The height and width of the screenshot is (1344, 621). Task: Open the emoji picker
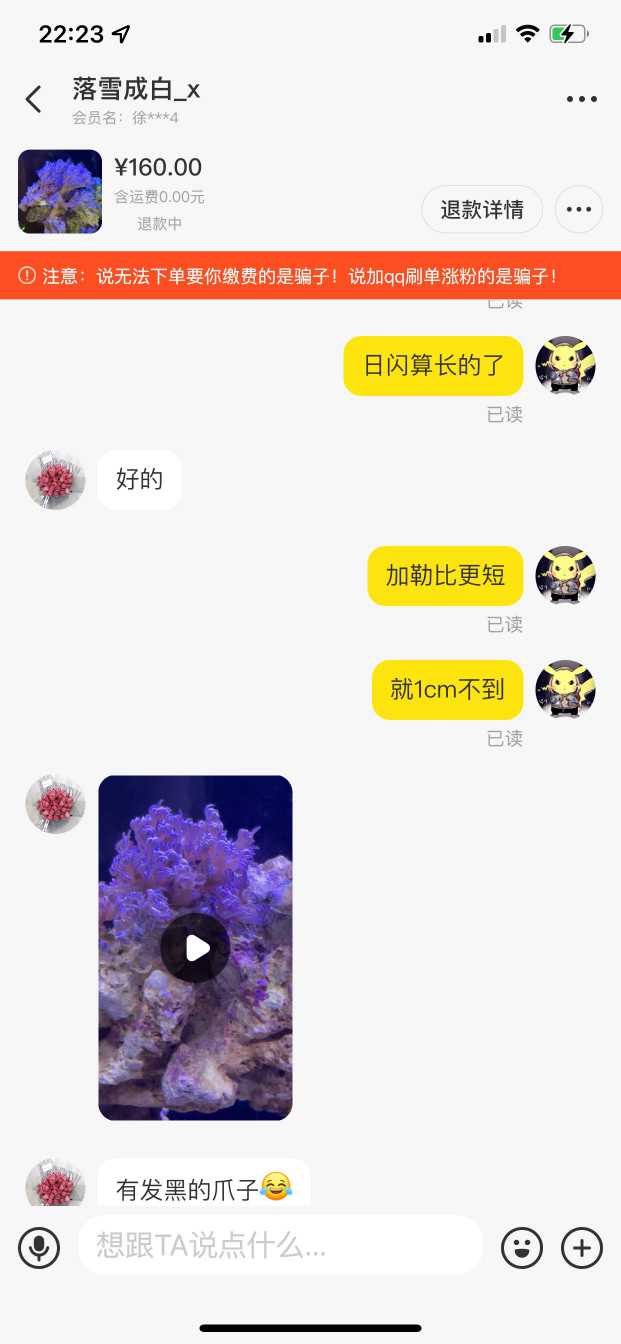point(521,1247)
